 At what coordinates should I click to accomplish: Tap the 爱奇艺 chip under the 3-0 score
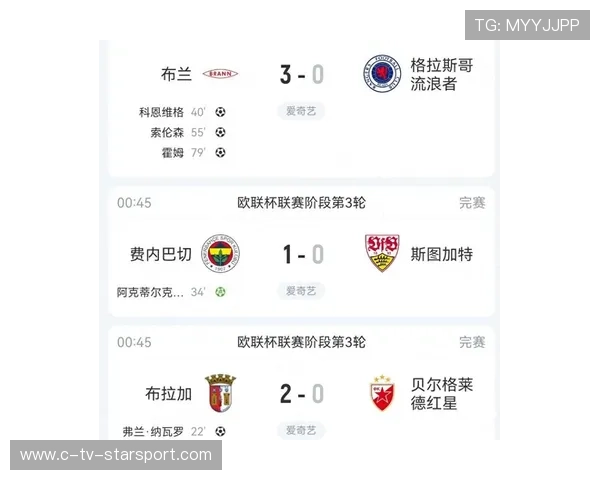301,112
